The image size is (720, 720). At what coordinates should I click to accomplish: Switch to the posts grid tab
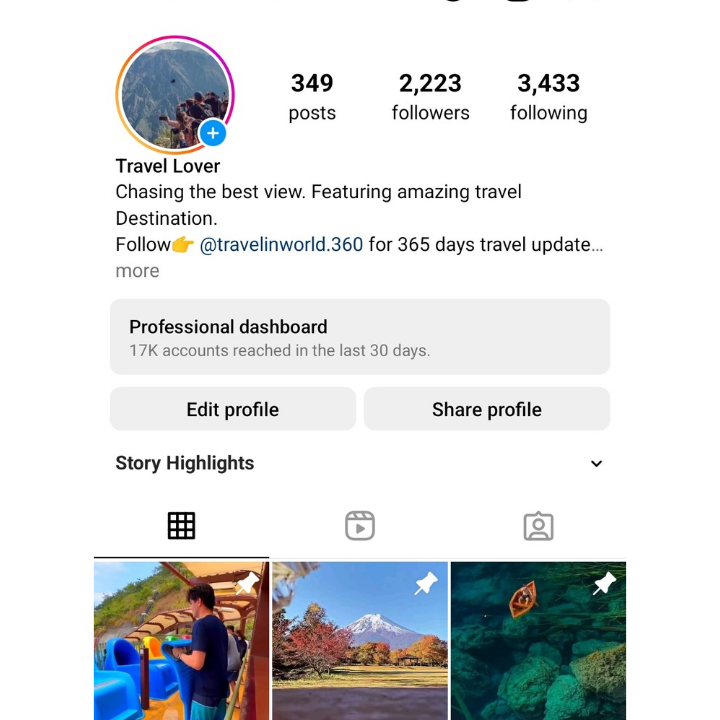click(x=181, y=526)
